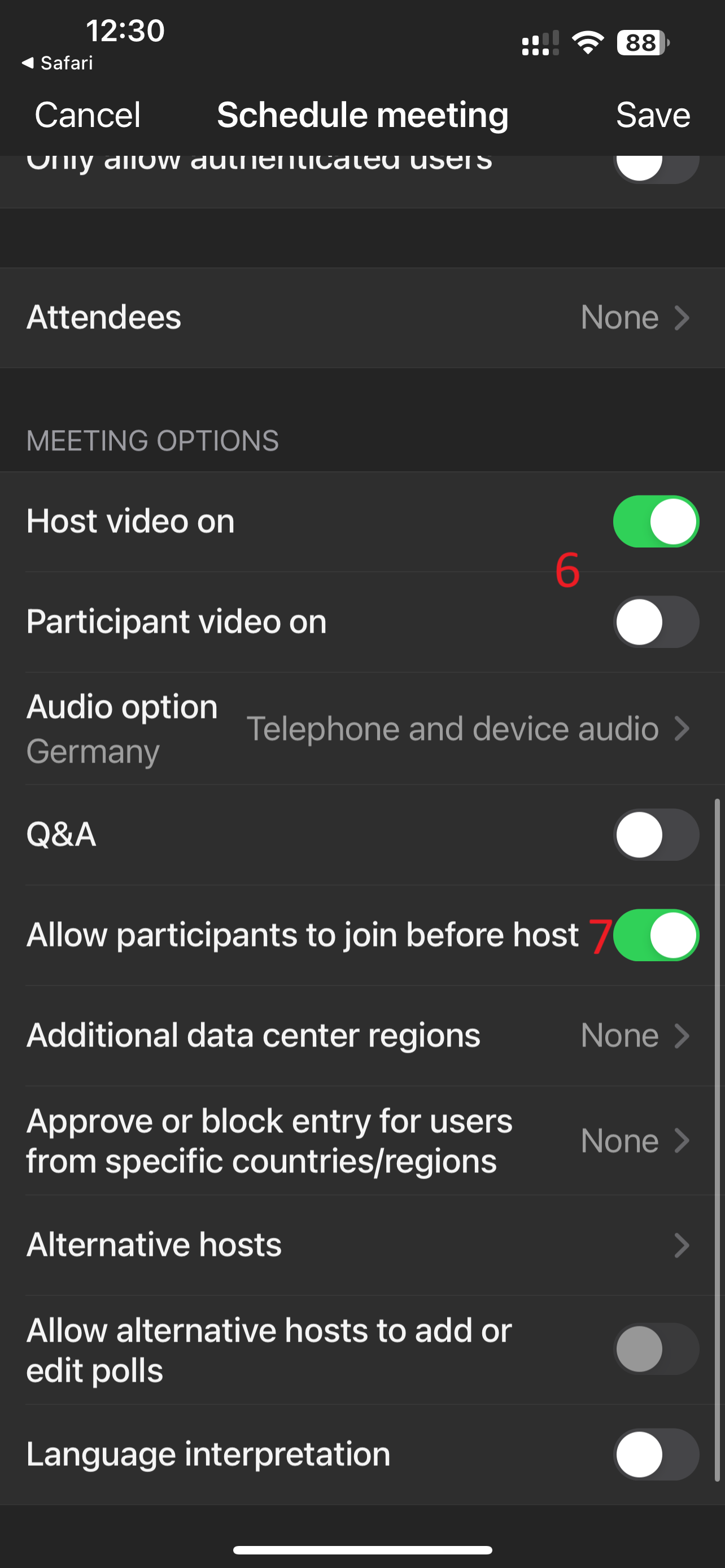Enable Language interpretation
725x1568 pixels.
(656, 1454)
